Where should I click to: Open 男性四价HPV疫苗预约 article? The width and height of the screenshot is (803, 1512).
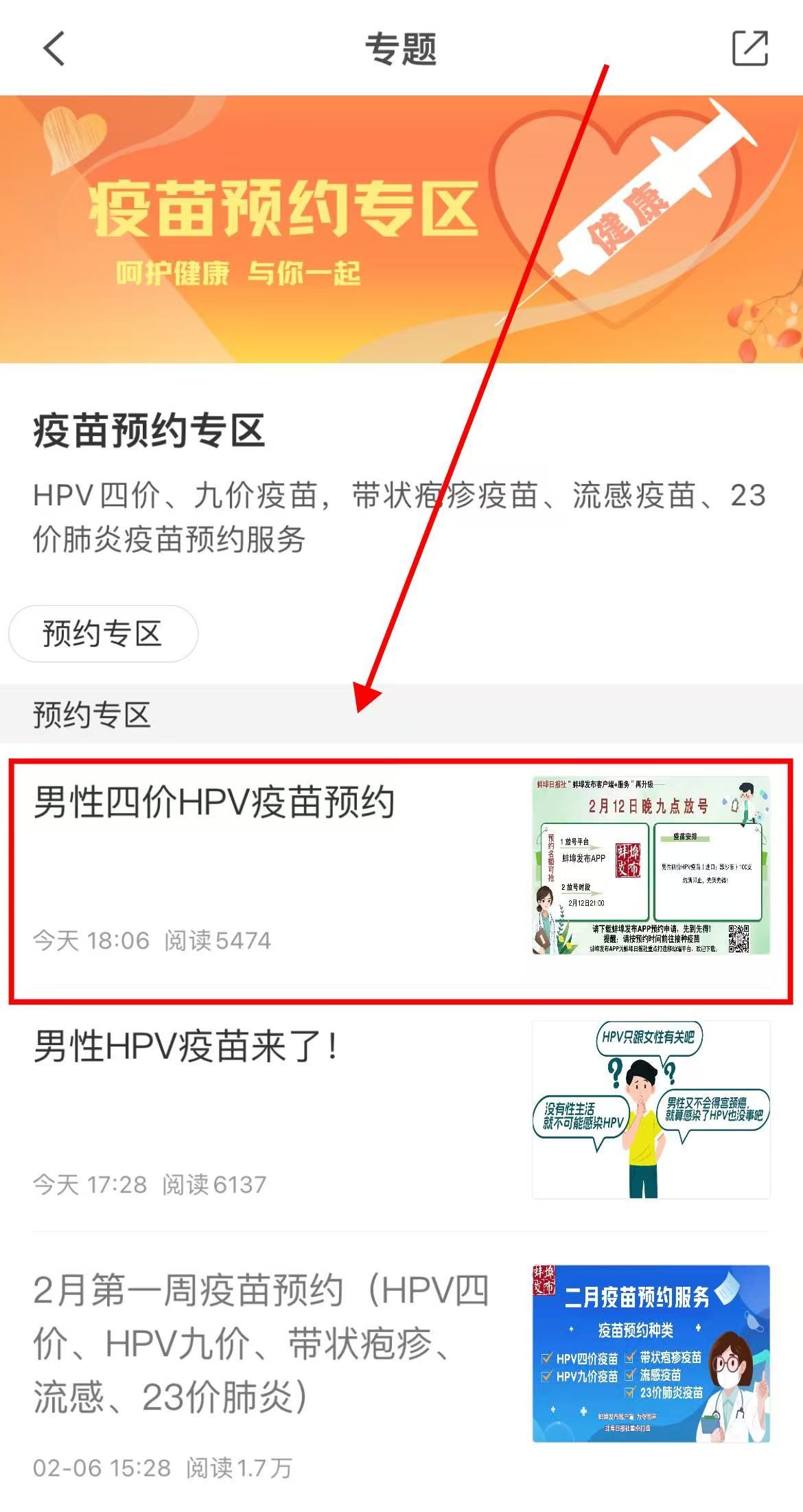click(214, 802)
